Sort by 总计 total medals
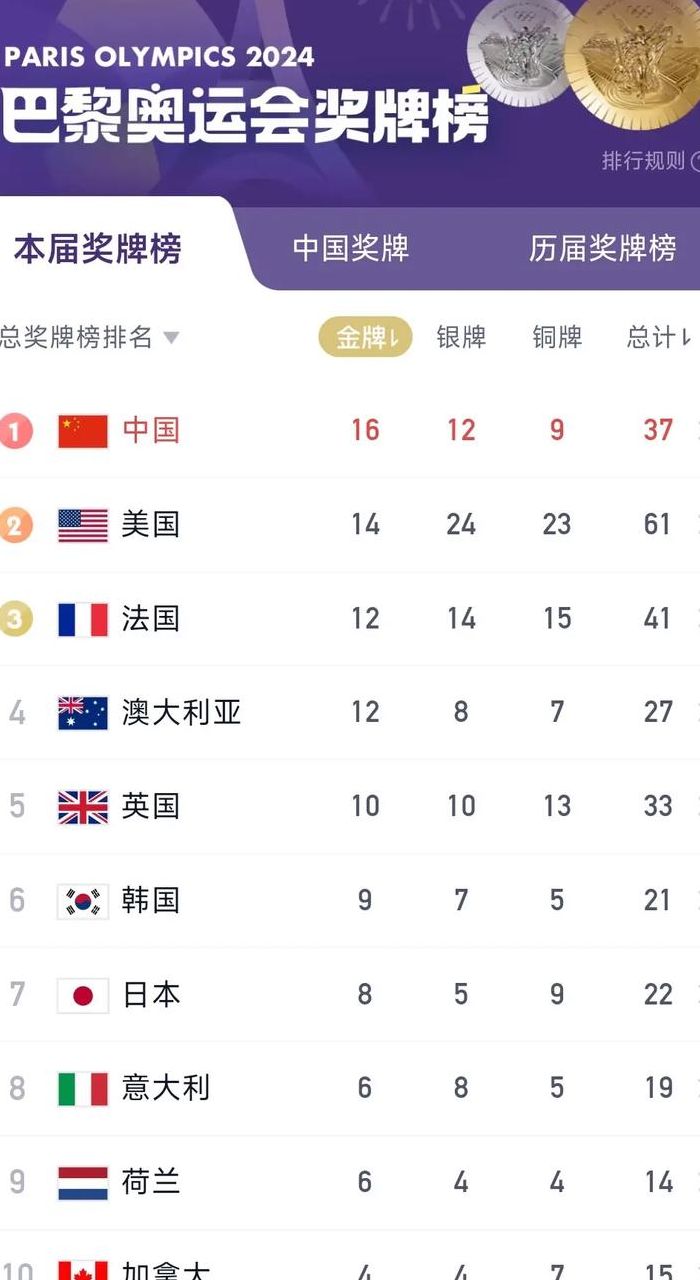Image resolution: width=700 pixels, height=1280 pixels. 659,338
